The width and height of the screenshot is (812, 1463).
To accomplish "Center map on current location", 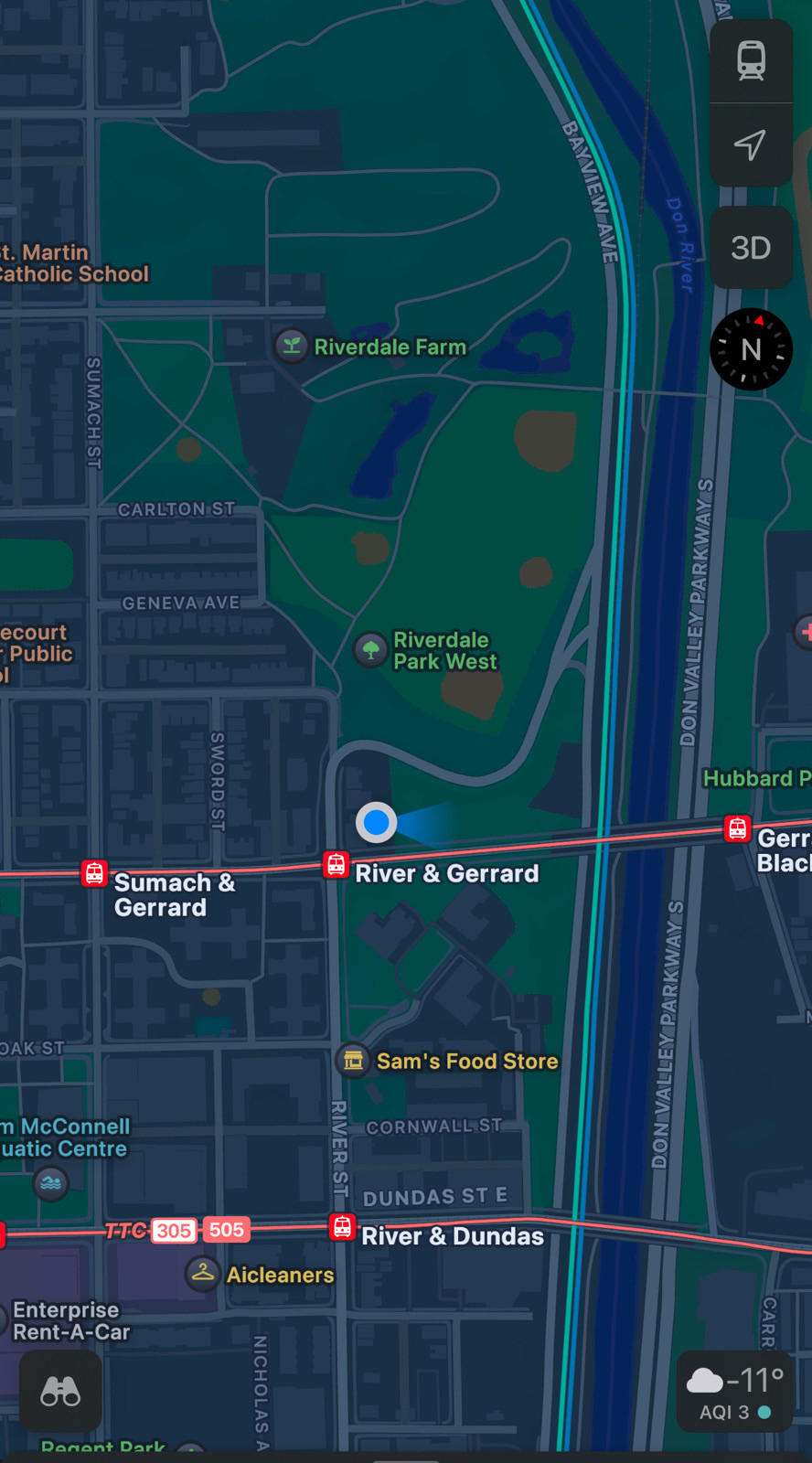I will [x=751, y=145].
